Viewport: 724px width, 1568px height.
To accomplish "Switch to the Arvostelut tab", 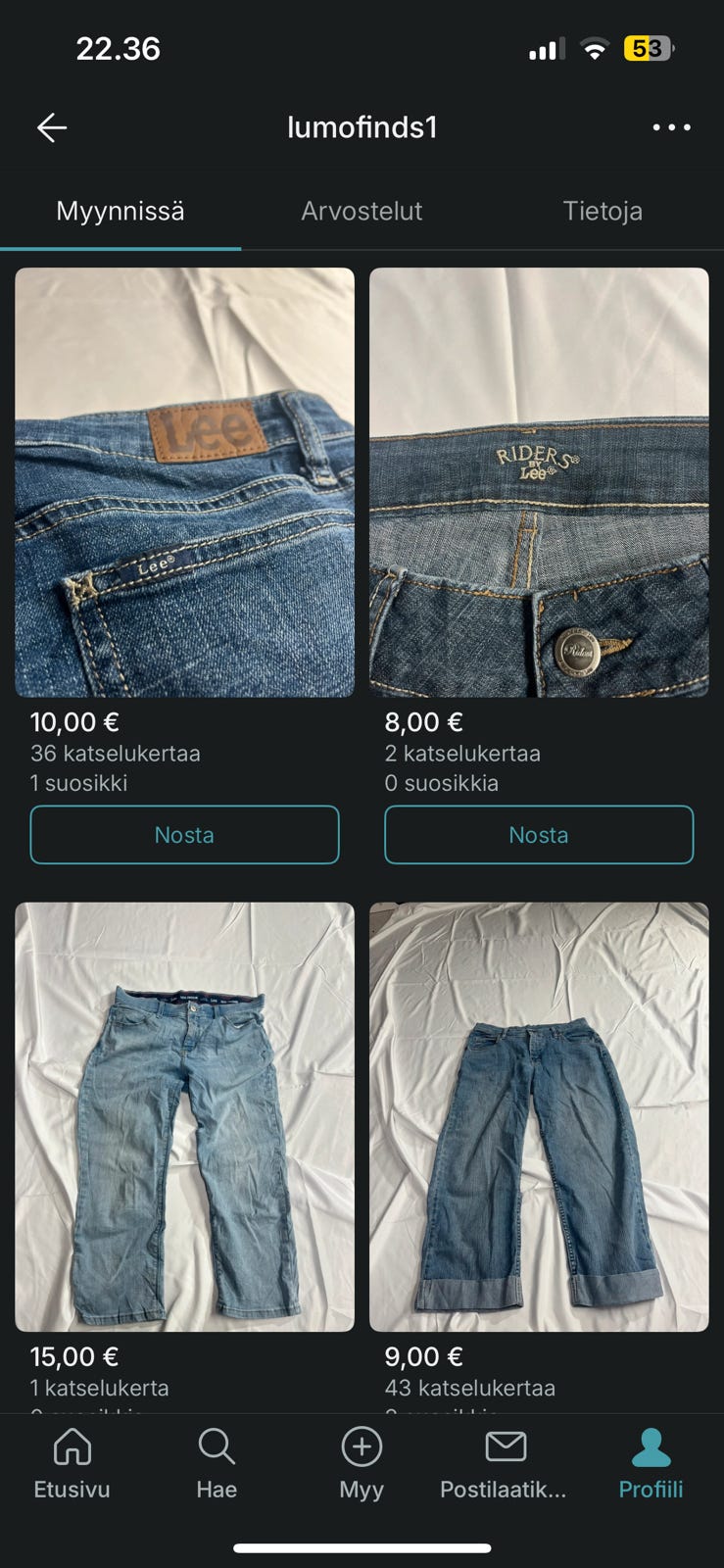I will point(362,211).
